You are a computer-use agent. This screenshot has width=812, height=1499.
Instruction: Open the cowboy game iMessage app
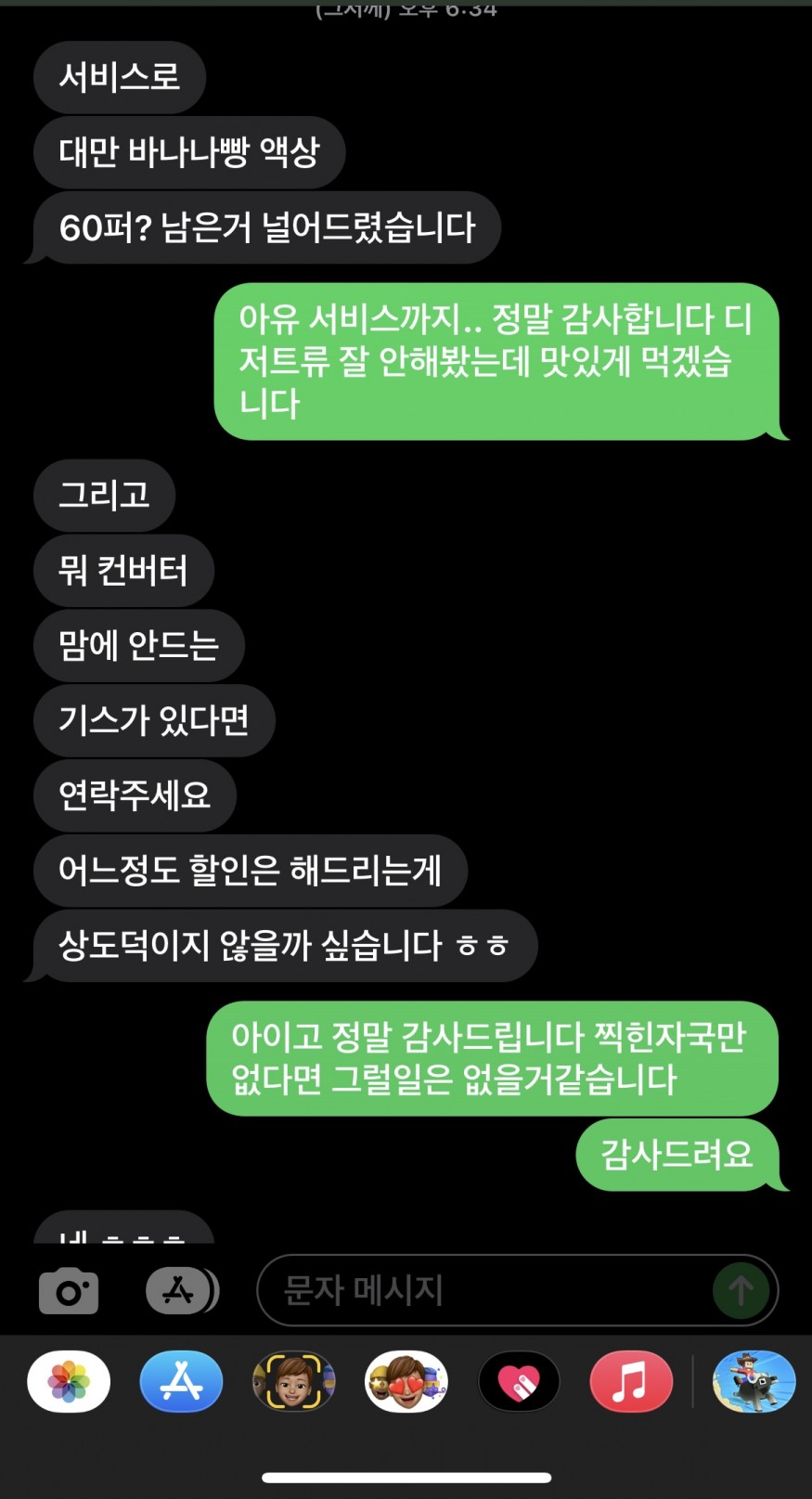[754, 1382]
